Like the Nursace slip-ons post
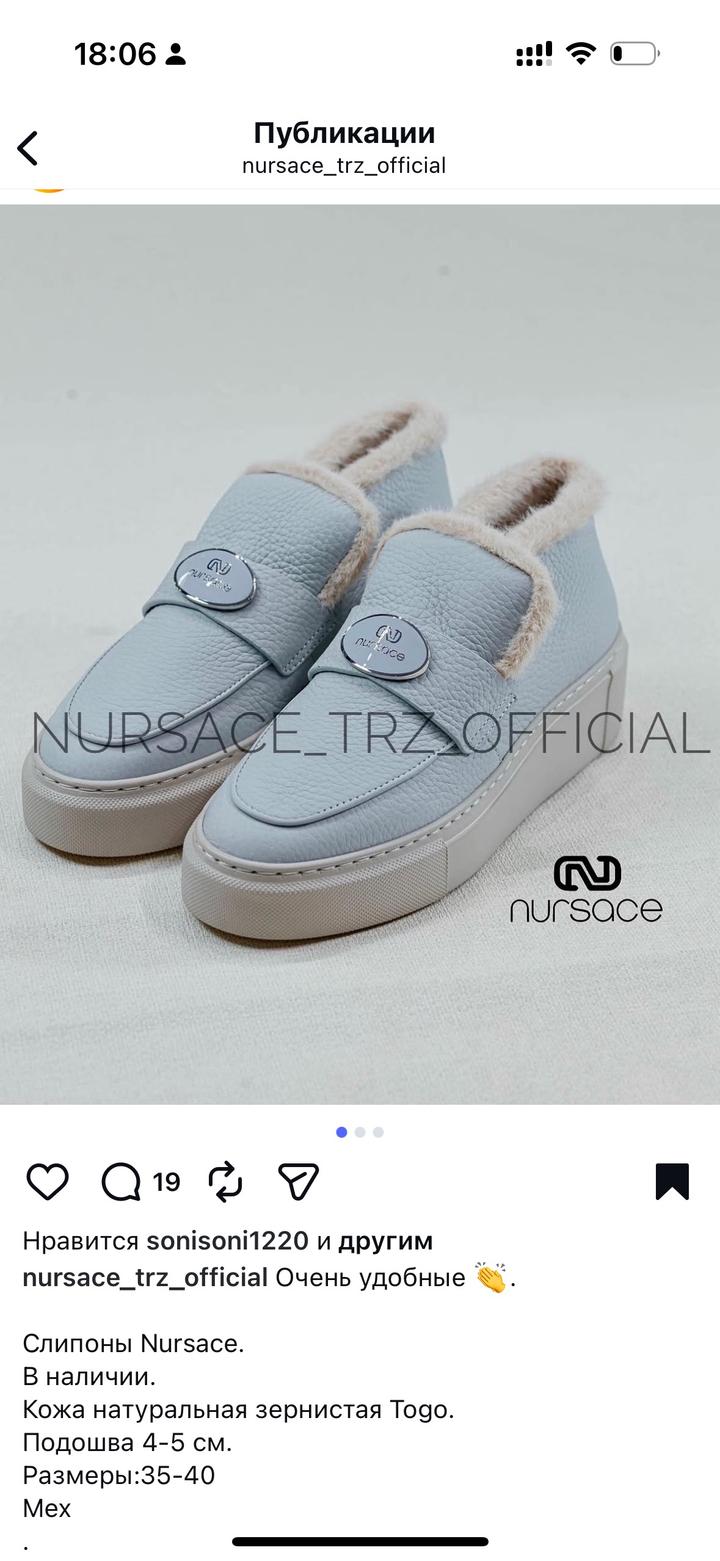 coord(47,1181)
